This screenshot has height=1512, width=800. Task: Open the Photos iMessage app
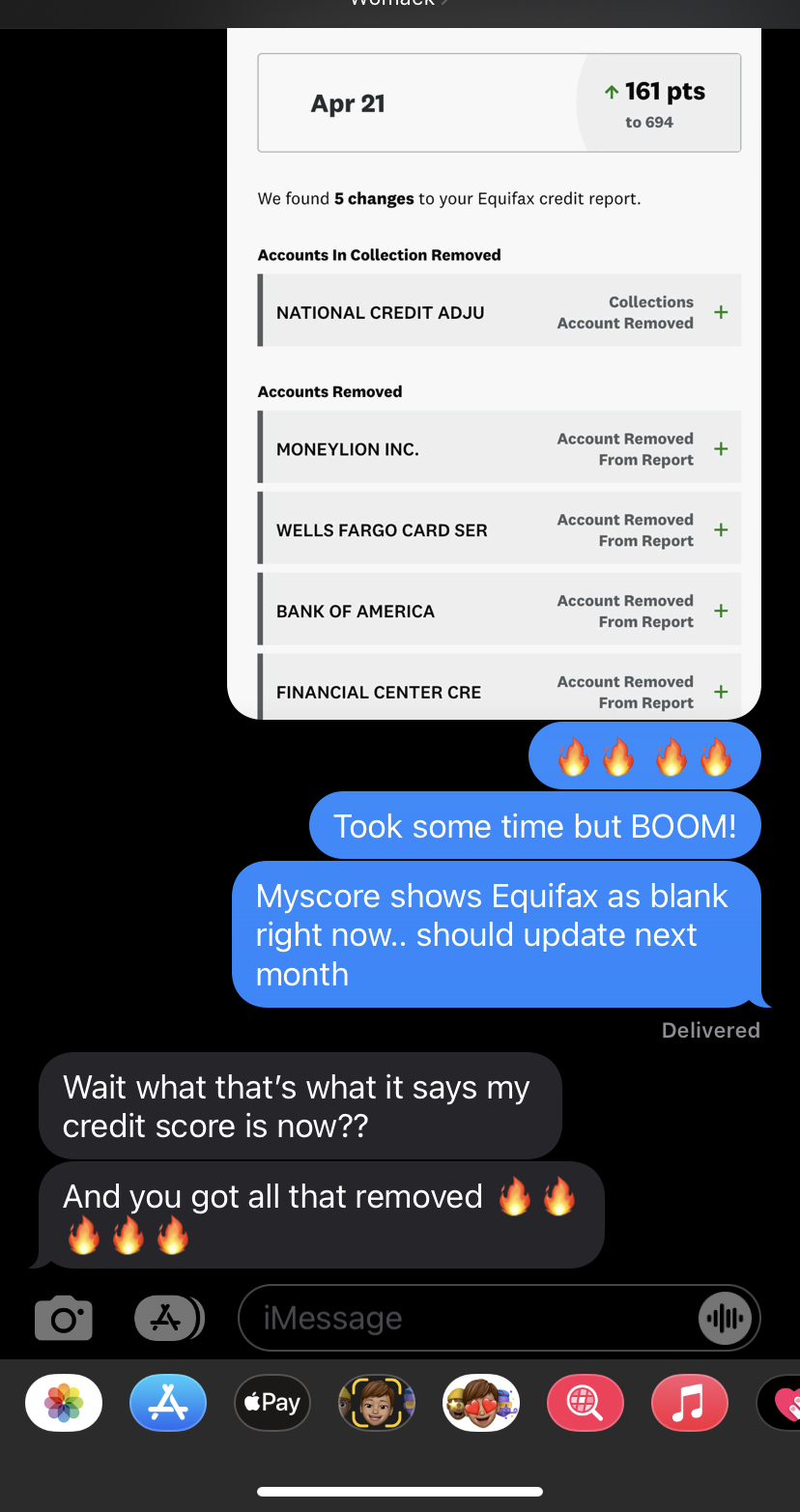(x=64, y=1402)
